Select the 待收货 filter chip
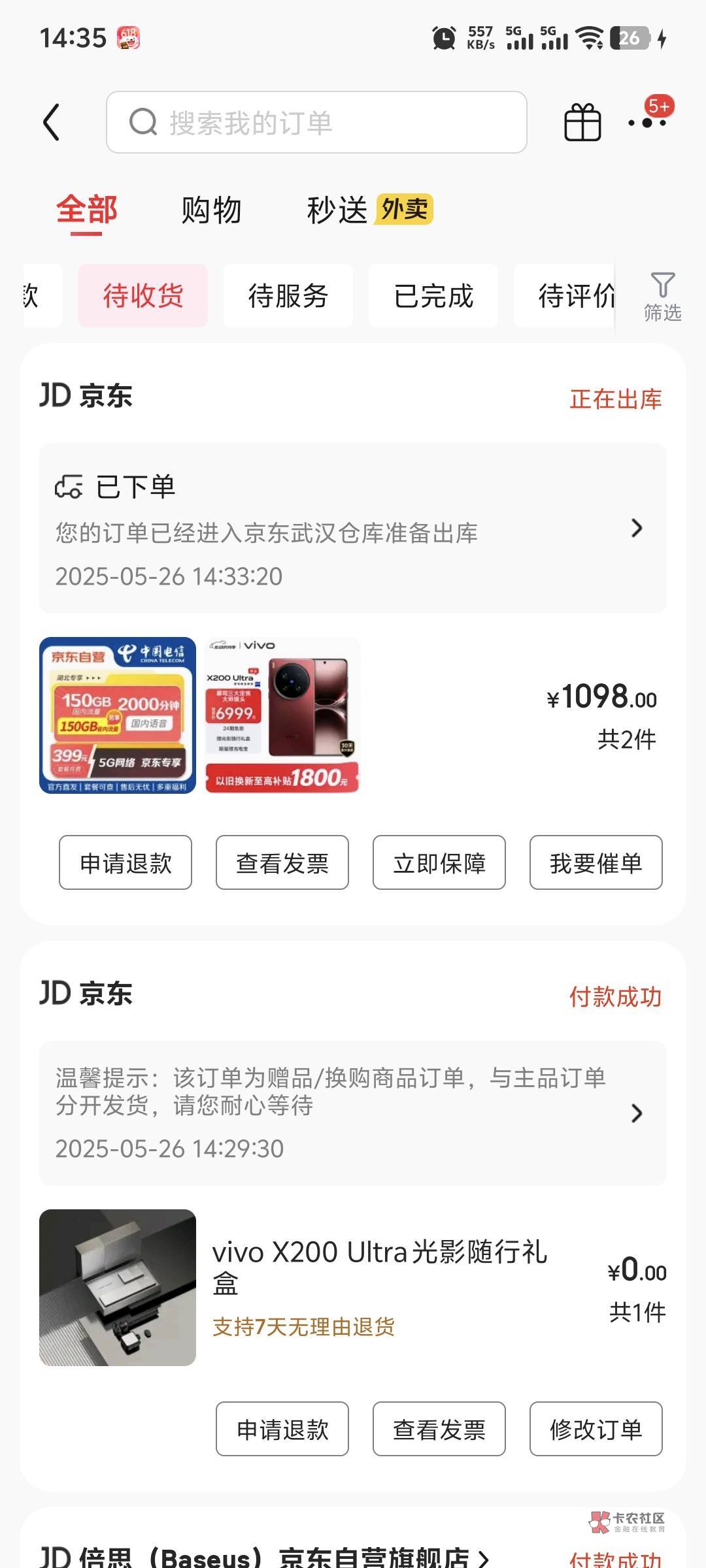The image size is (706, 1568). click(x=143, y=295)
